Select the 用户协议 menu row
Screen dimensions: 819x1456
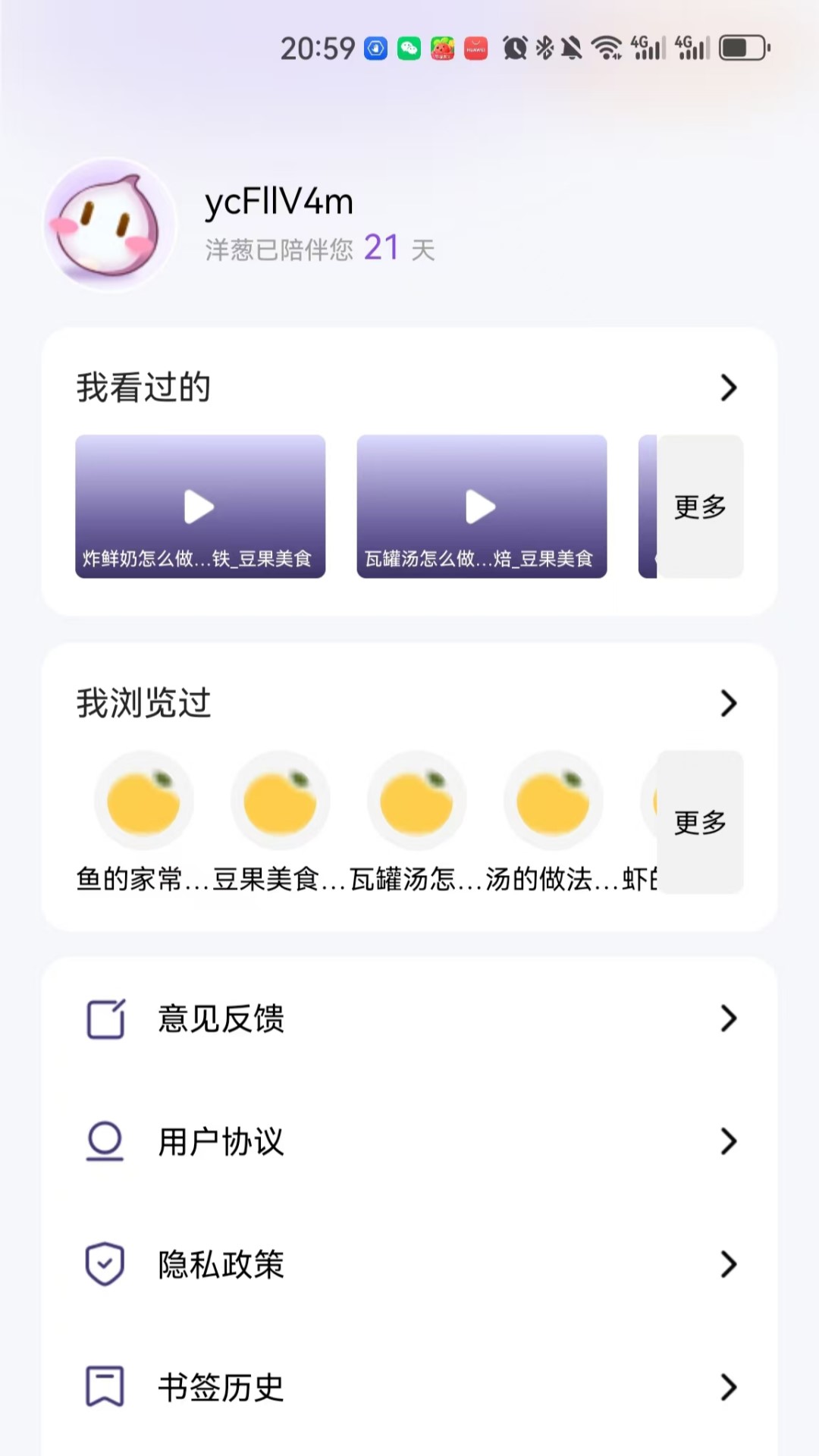[409, 1142]
